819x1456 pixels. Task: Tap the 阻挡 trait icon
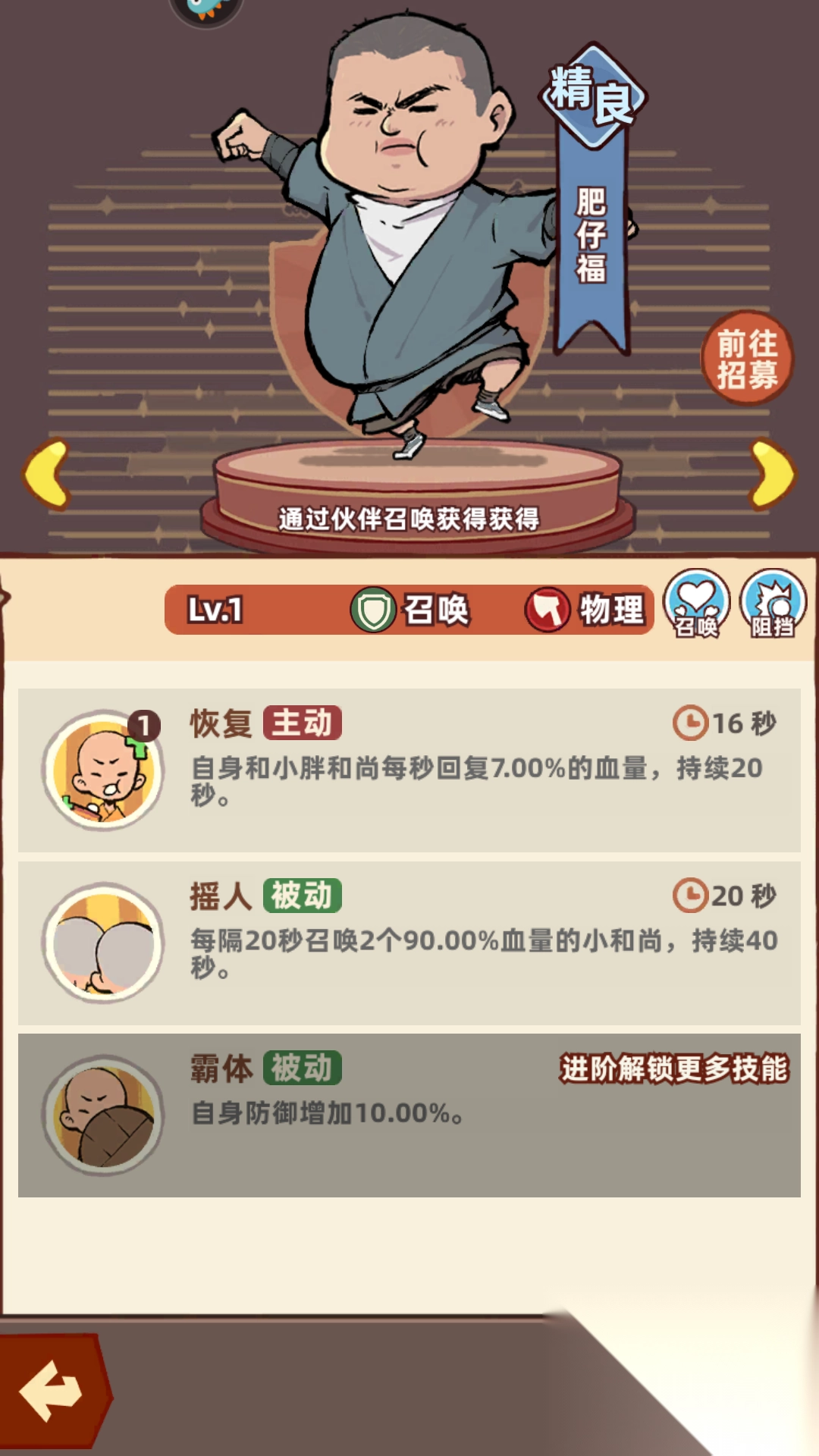[773, 604]
